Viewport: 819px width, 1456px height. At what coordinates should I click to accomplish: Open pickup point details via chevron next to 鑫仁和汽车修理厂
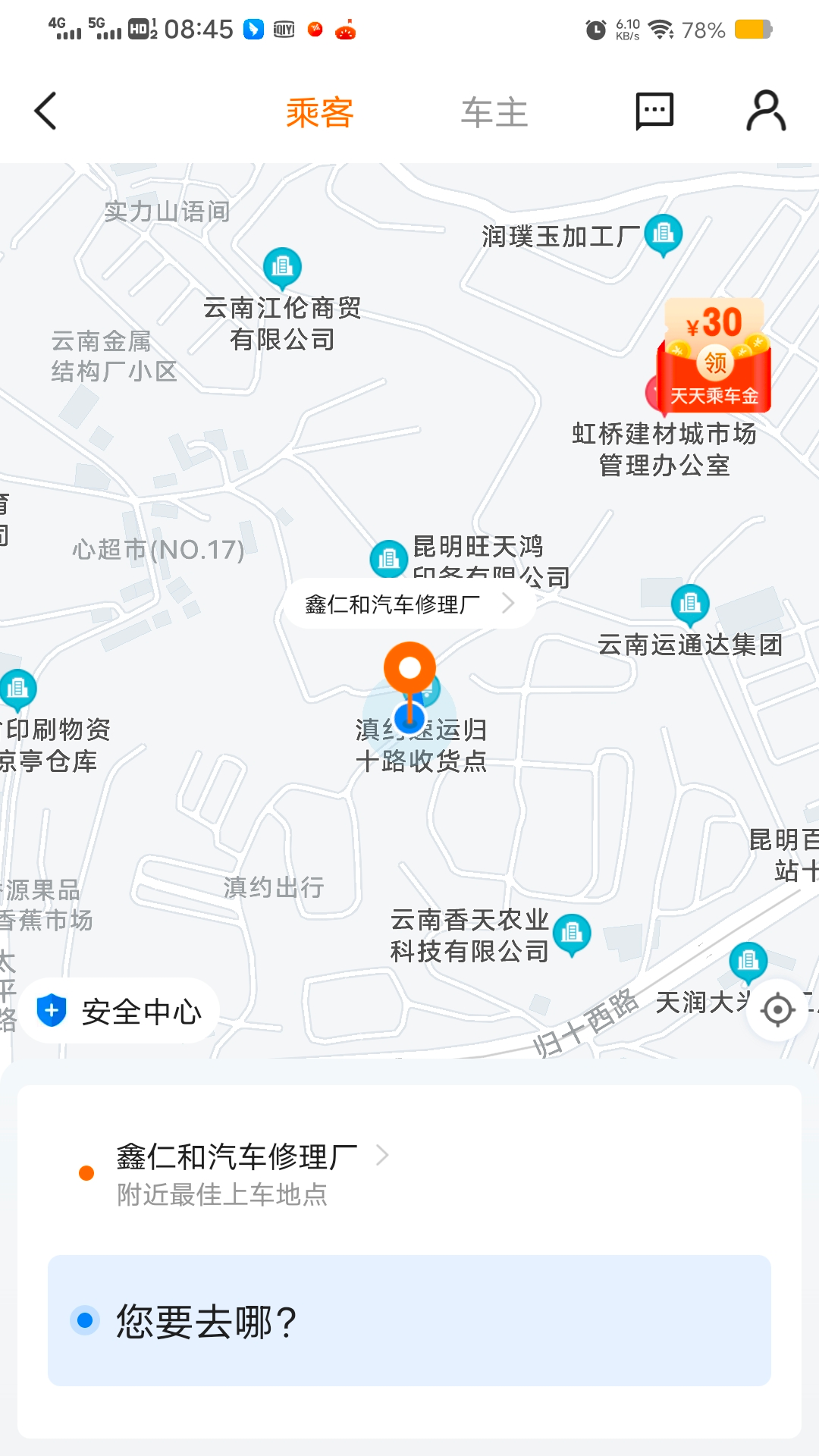coord(384,1156)
